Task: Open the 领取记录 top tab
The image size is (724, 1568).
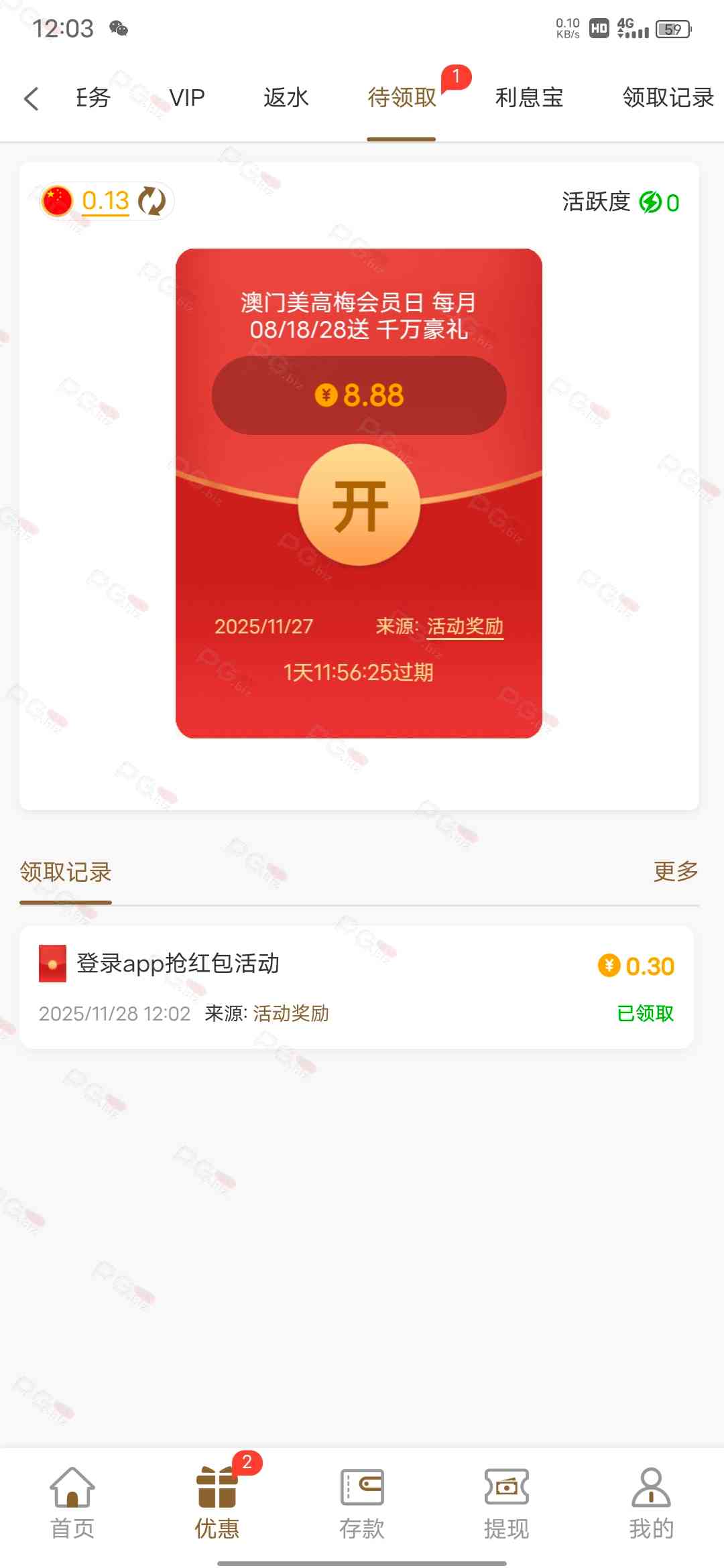Action: coord(668,99)
